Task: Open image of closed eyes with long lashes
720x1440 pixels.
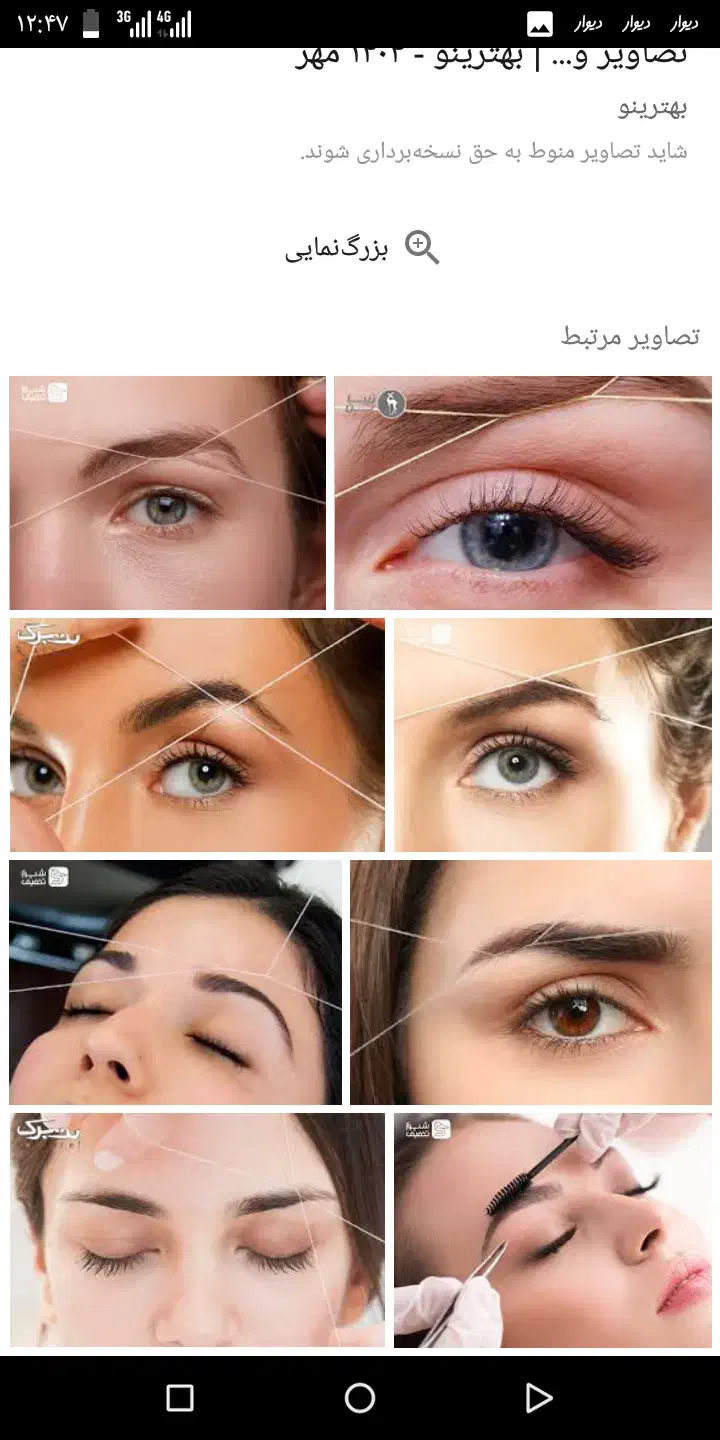Action: point(197,1230)
